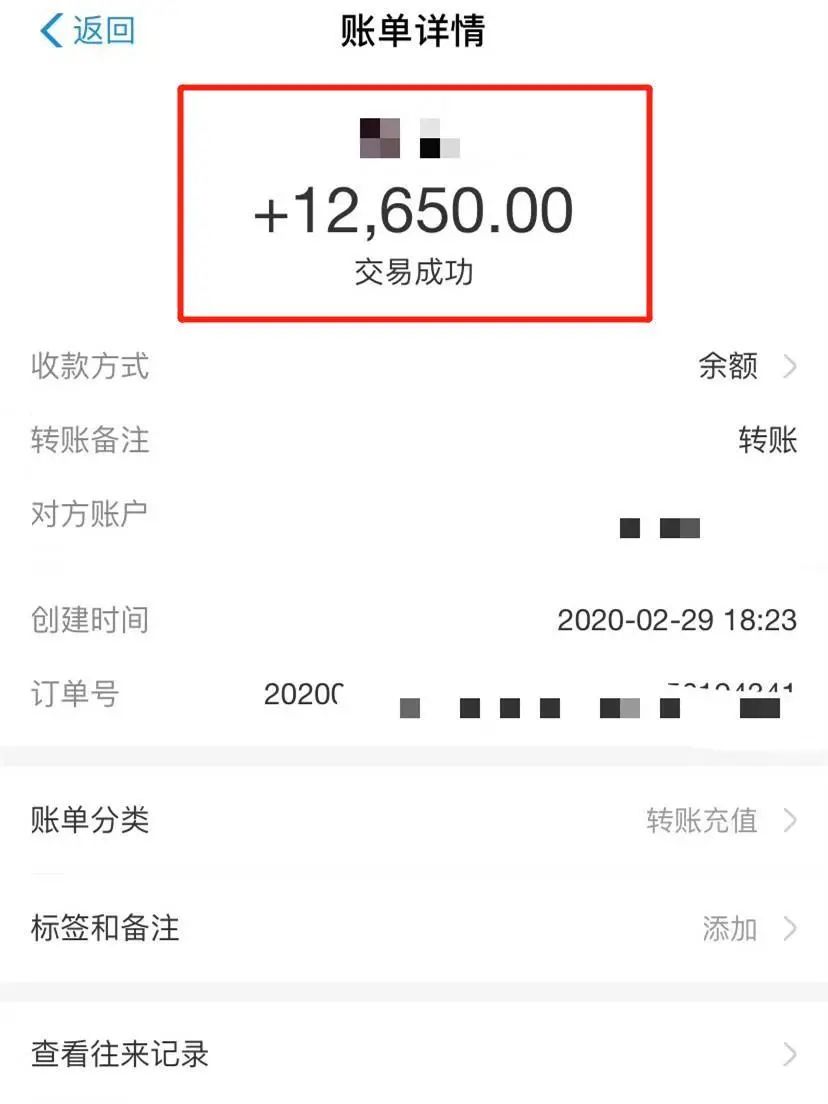Open the 收款方式 余额 row
The height and width of the screenshot is (1104, 828).
coord(745,367)
